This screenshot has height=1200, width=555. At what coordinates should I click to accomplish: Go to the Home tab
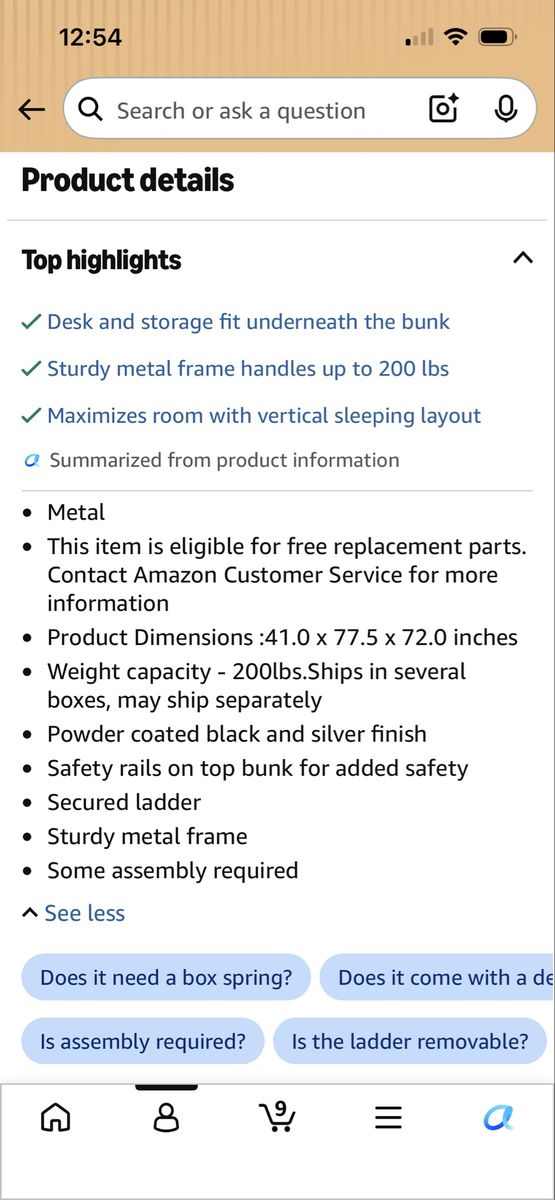coord(55,1117)
